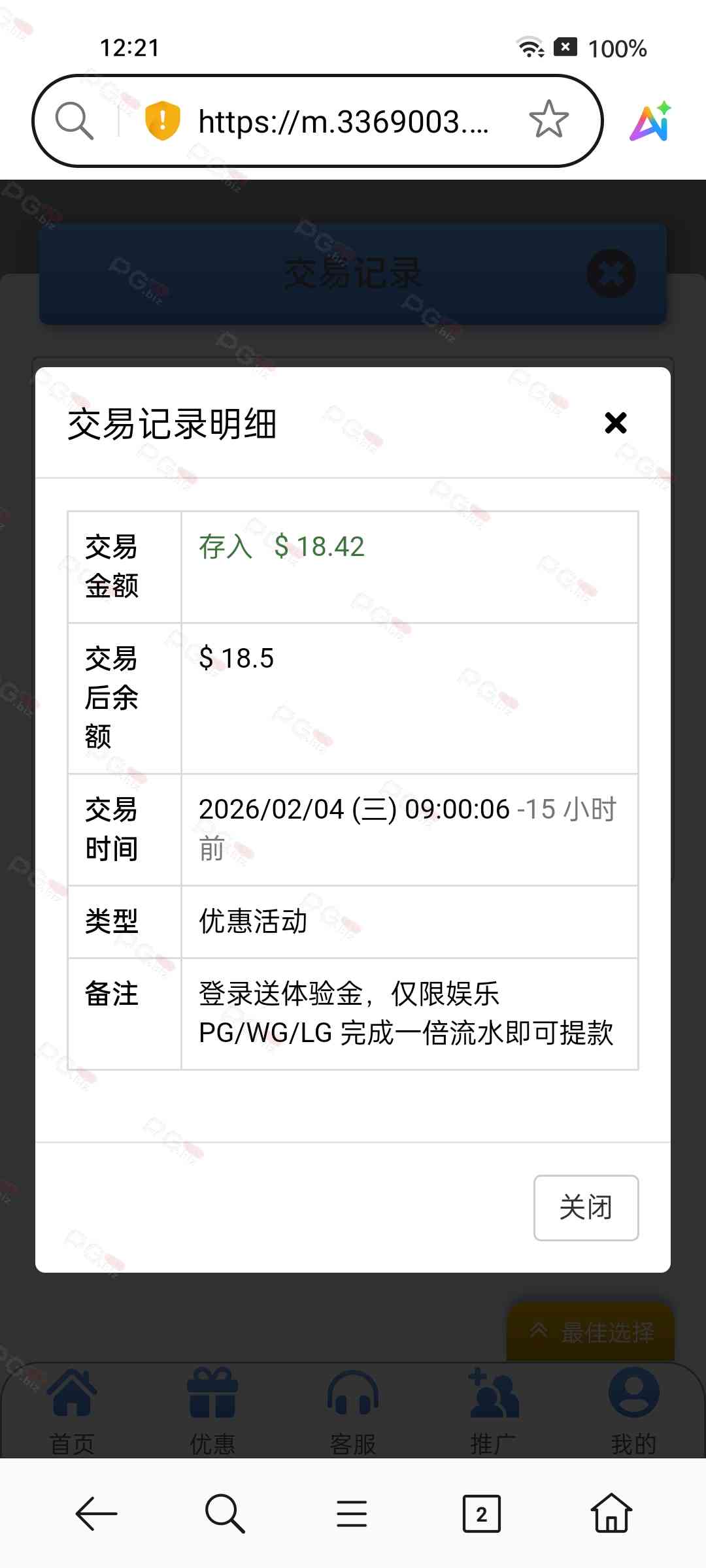706x1568 pixels.
Task: Tap the search magnifier in the address bar
Action: pyautogui.click(x=75, y=121)
